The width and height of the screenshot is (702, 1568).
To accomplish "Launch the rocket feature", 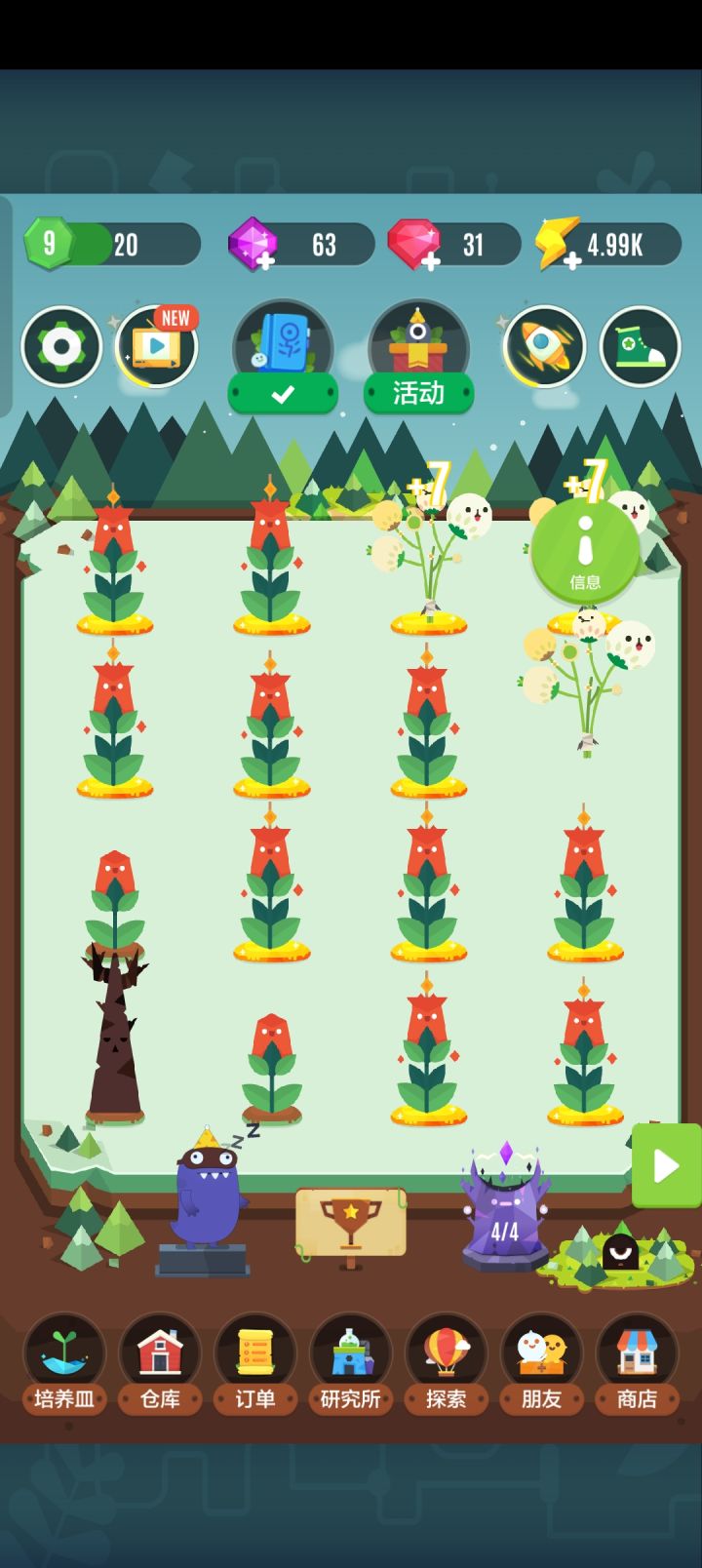I will pyautogui.click(x=545, y=346).
